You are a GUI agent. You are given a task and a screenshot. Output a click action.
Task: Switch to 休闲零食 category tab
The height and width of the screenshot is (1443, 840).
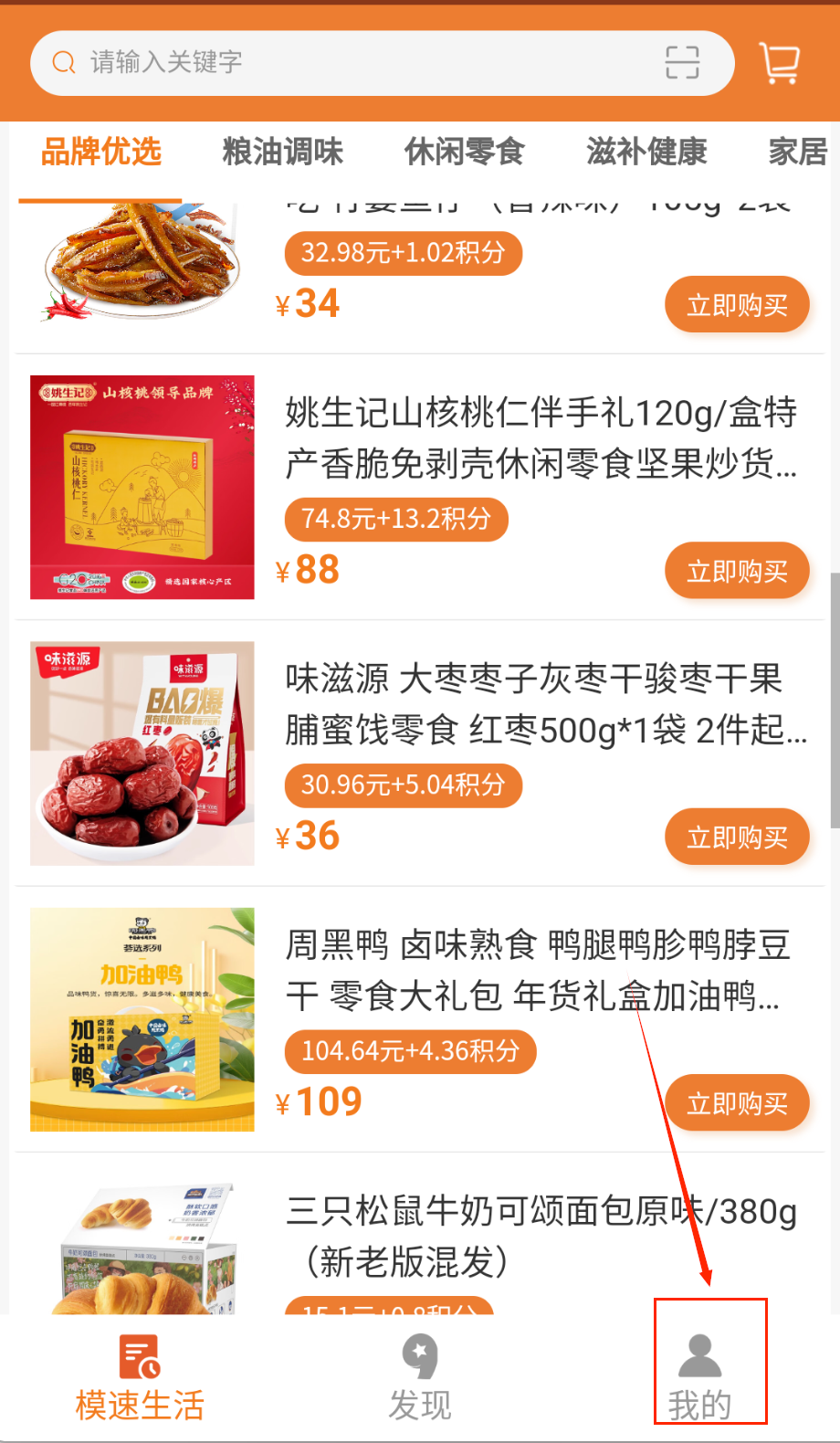(x=464, y=152)
